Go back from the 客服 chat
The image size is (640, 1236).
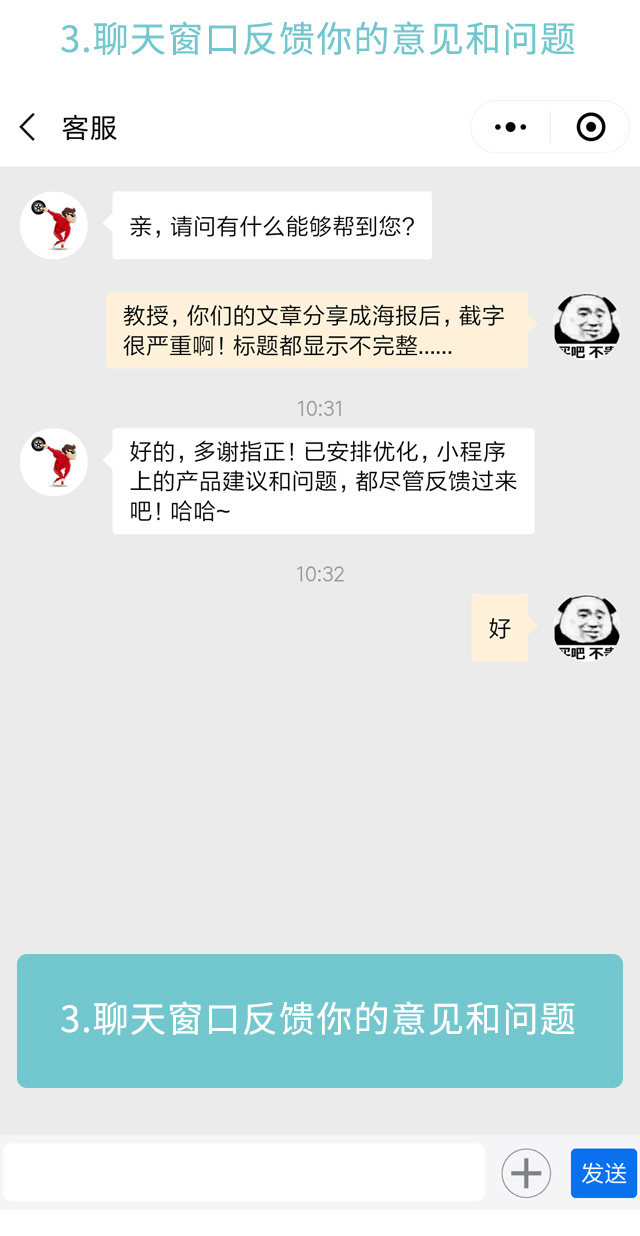click(x=28, y=128)
